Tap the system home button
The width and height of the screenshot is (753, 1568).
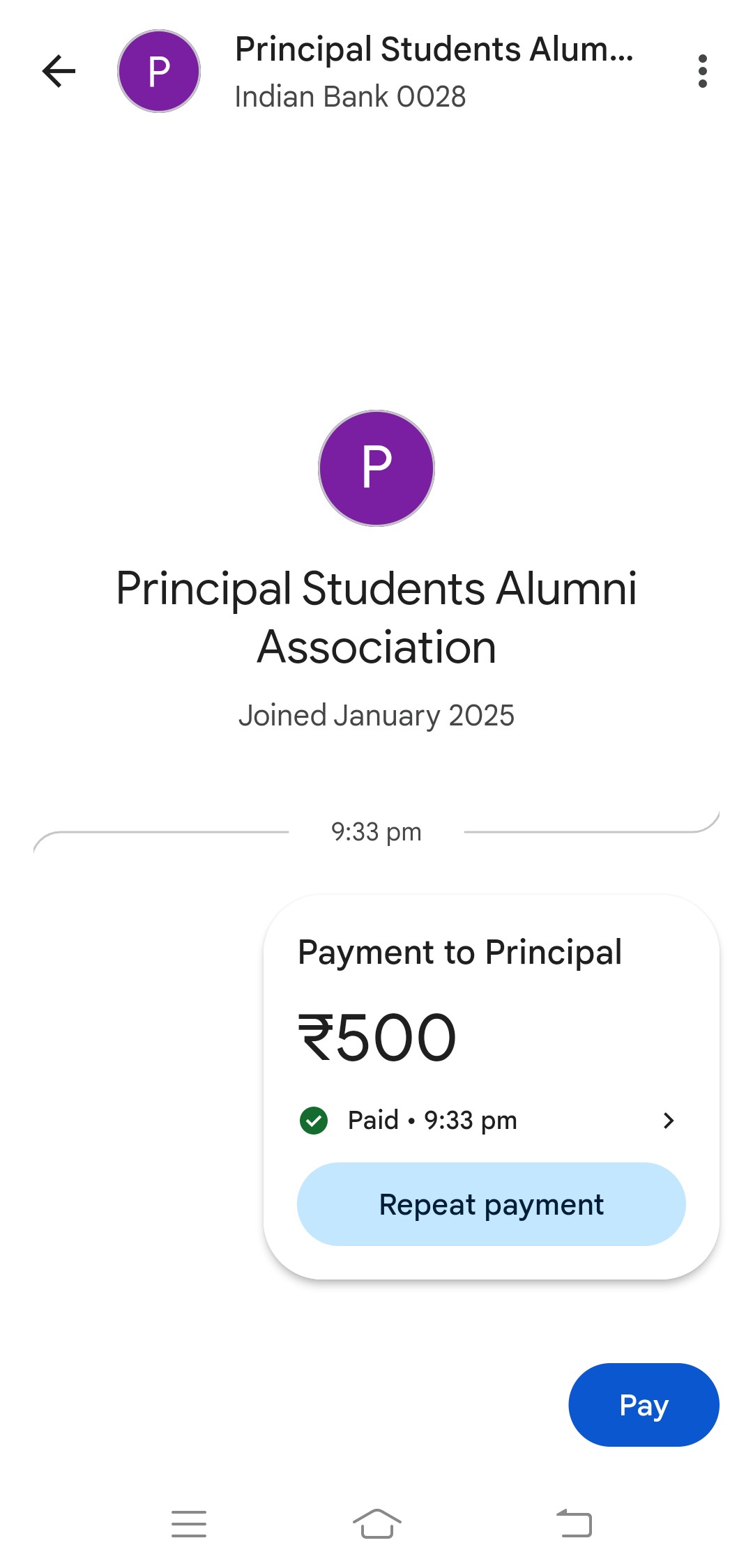point(376,1523)
